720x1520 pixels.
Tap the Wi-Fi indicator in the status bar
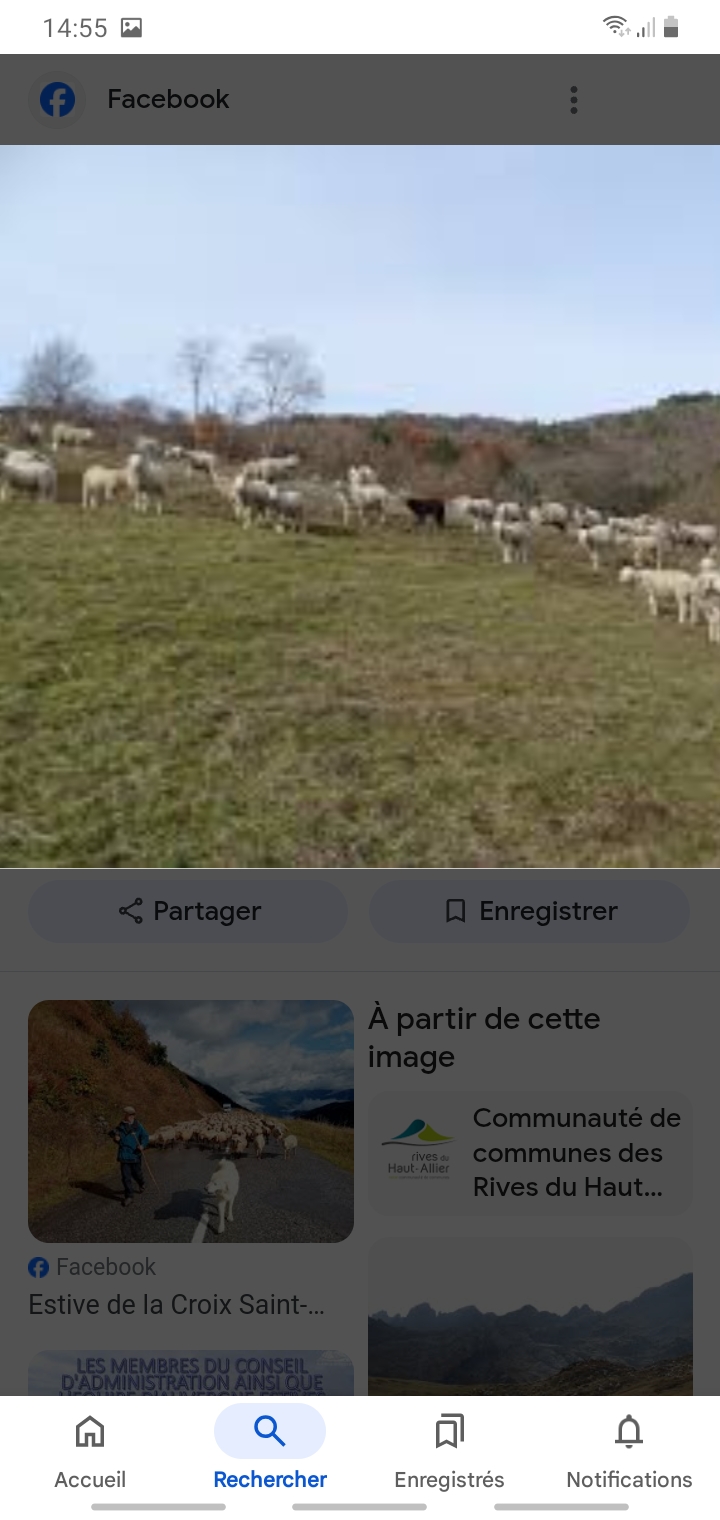click(x=613, y=27)
